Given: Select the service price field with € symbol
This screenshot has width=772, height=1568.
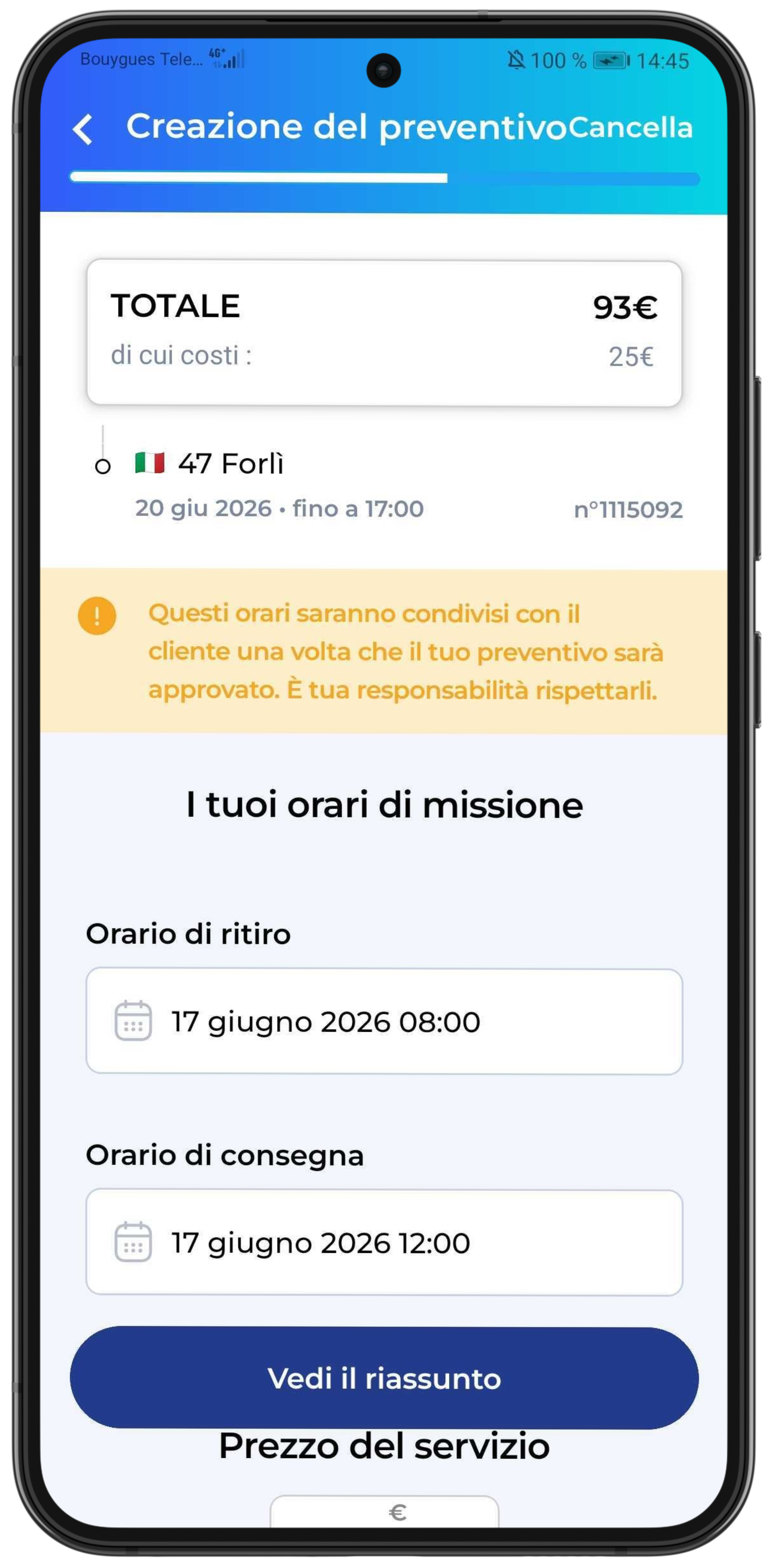Looking at the screenshot, I should [x=384, y=1511].
